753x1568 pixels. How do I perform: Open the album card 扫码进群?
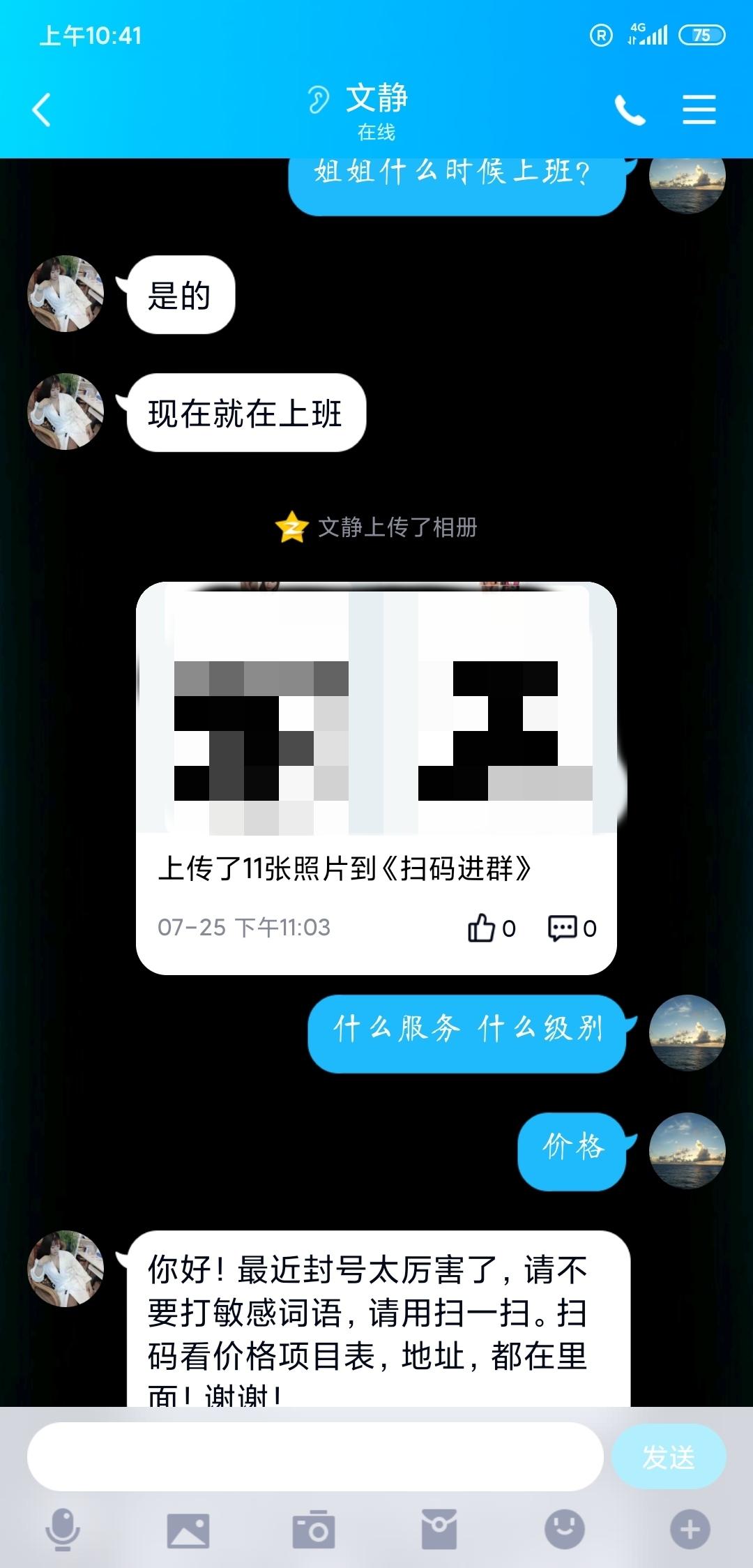[x=376, y=732]
